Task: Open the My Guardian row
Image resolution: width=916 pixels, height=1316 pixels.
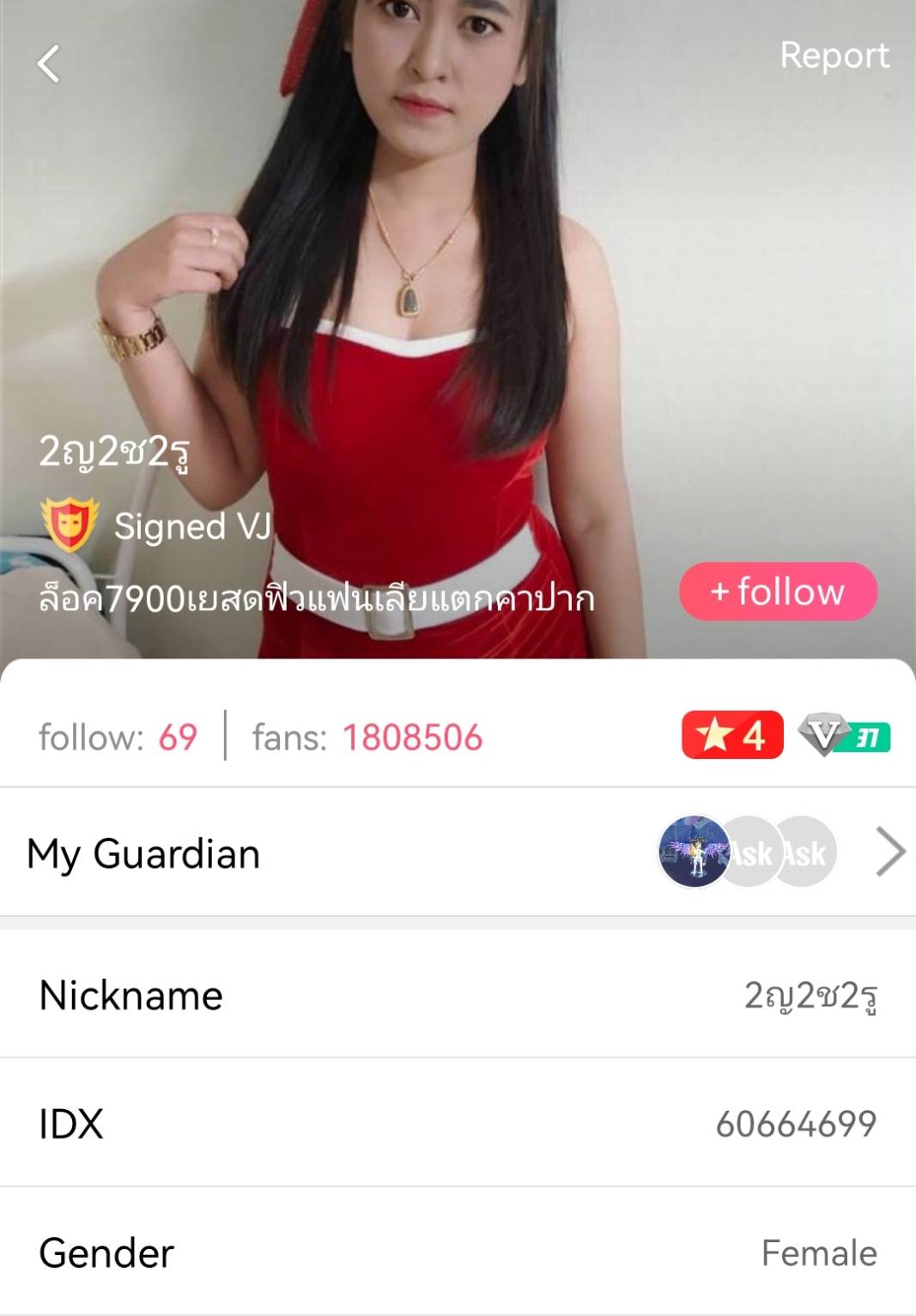Action: pyautogui.click(x=458, y=852)
